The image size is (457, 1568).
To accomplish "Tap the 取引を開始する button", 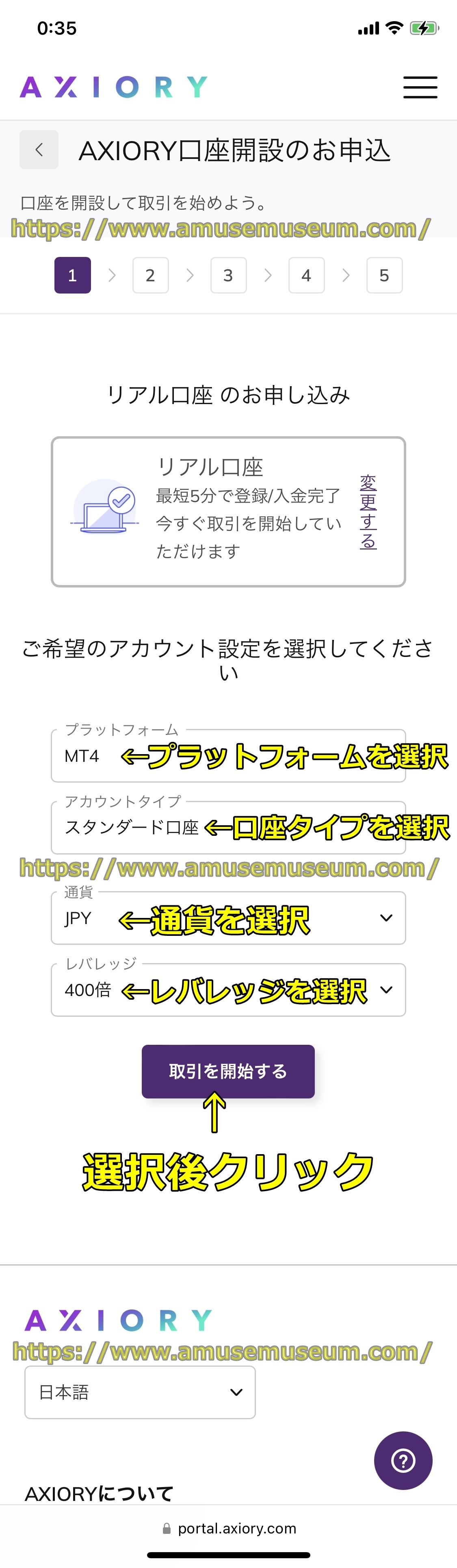I will pyautogui.click(x=228, y=1071).
